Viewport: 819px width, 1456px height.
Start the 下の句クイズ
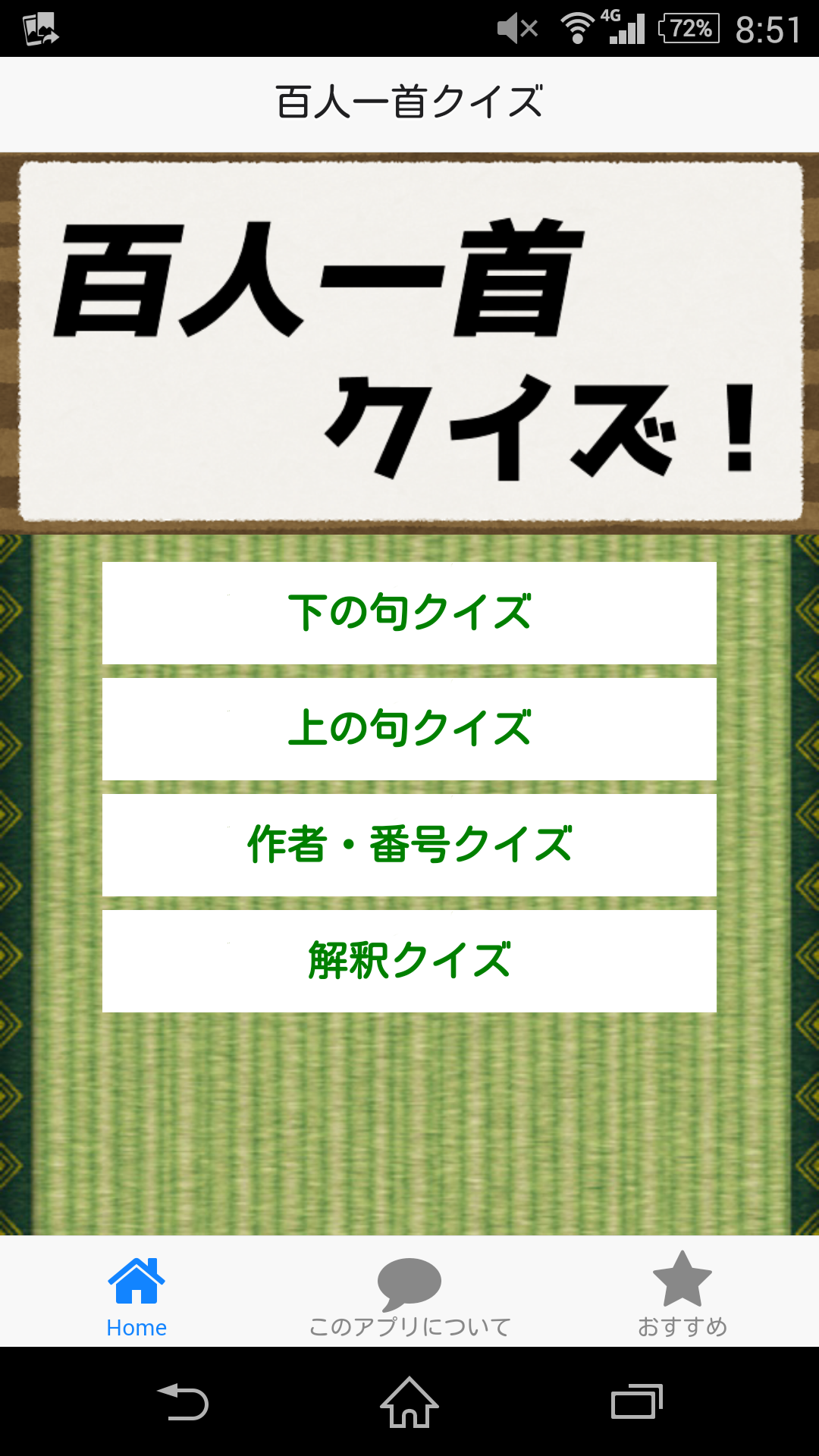click(409, 613)
